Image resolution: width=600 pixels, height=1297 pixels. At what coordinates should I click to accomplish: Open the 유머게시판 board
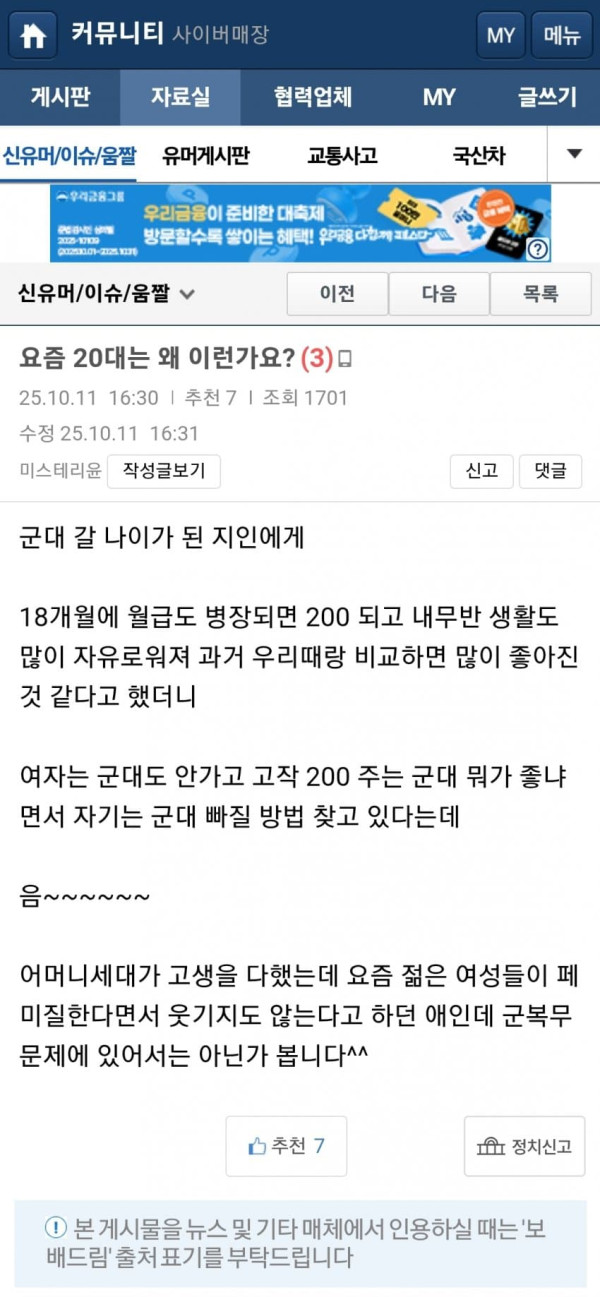(x=205, y=155)
